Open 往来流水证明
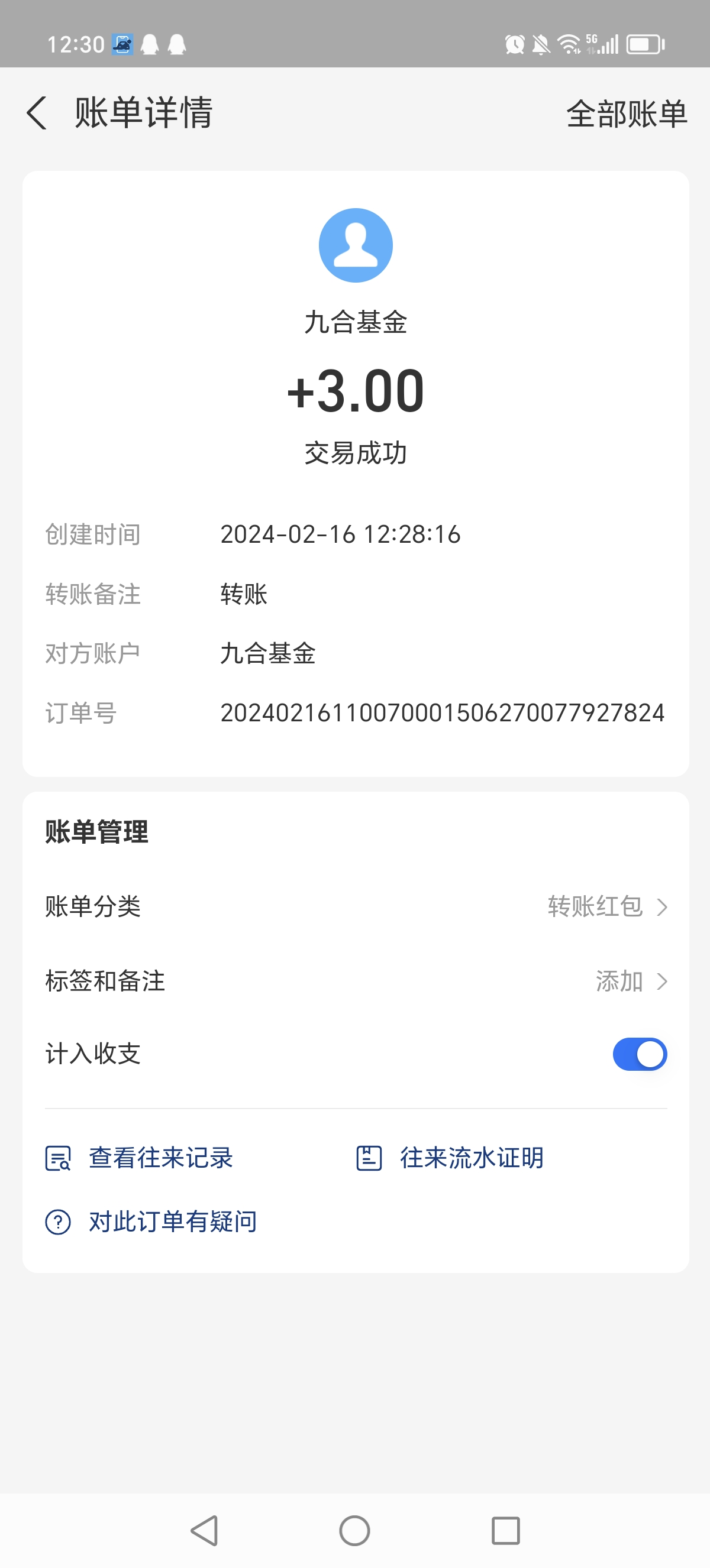This screenshot has height=1568, width=710. click(450, 1158)
